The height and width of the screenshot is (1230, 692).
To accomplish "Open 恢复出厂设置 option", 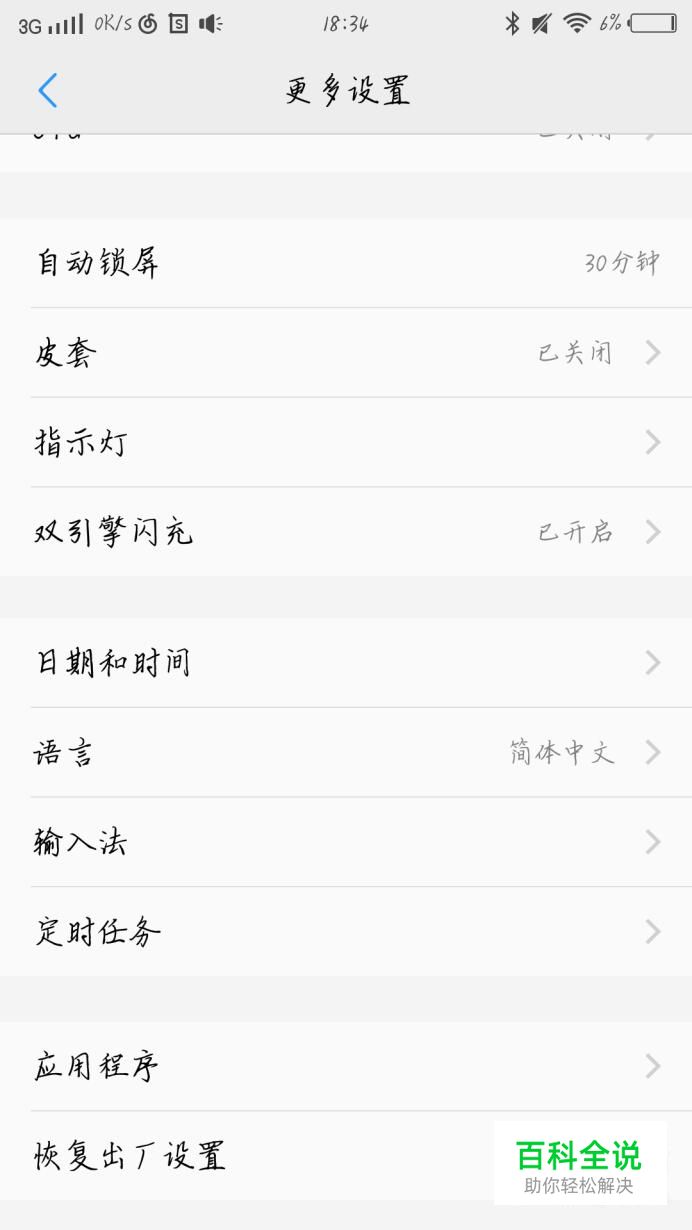I will [x=346, y=1156].
